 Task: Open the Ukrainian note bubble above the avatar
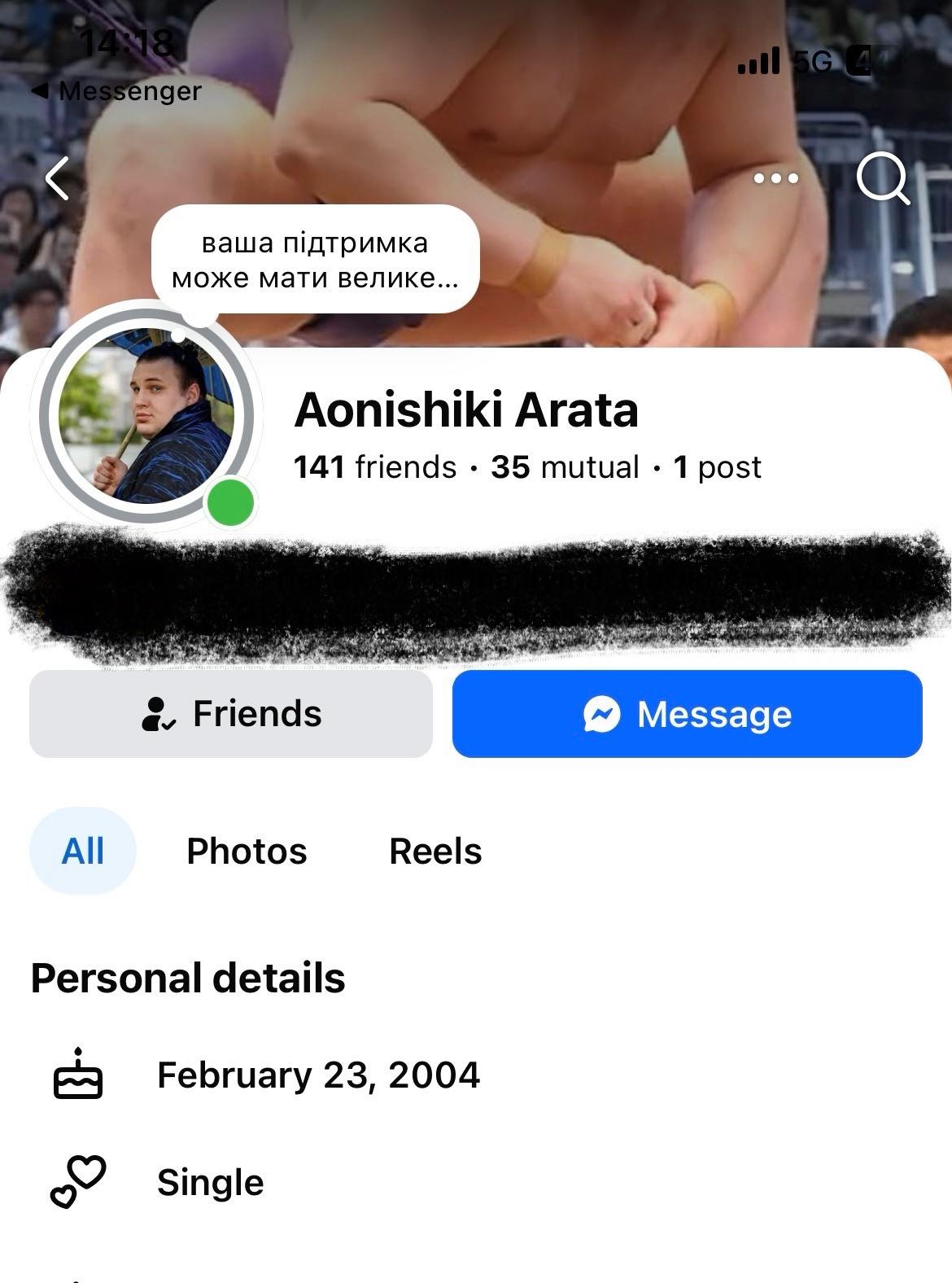(x=315, y=260)
